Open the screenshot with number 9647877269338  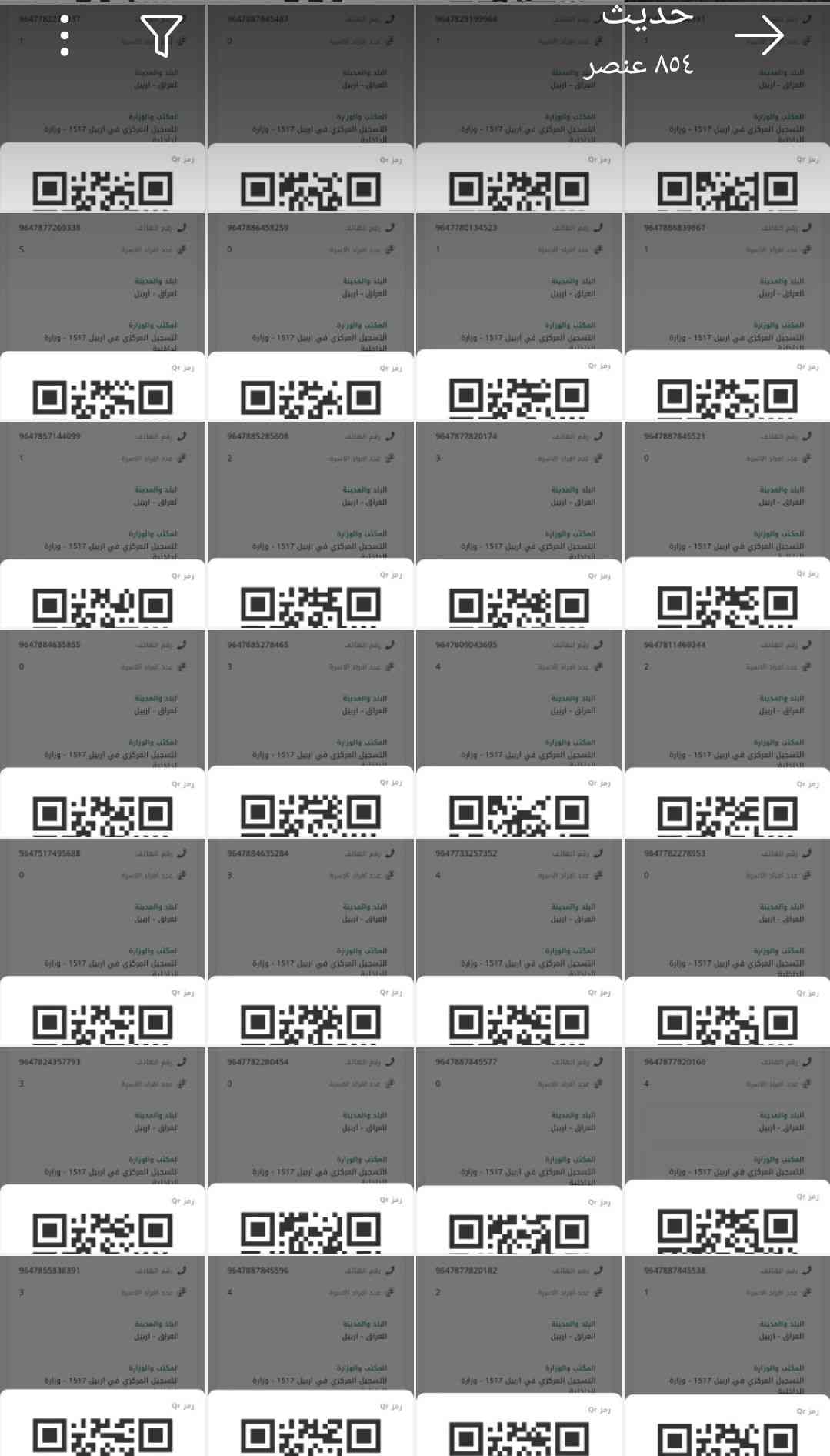click(103, 317)
